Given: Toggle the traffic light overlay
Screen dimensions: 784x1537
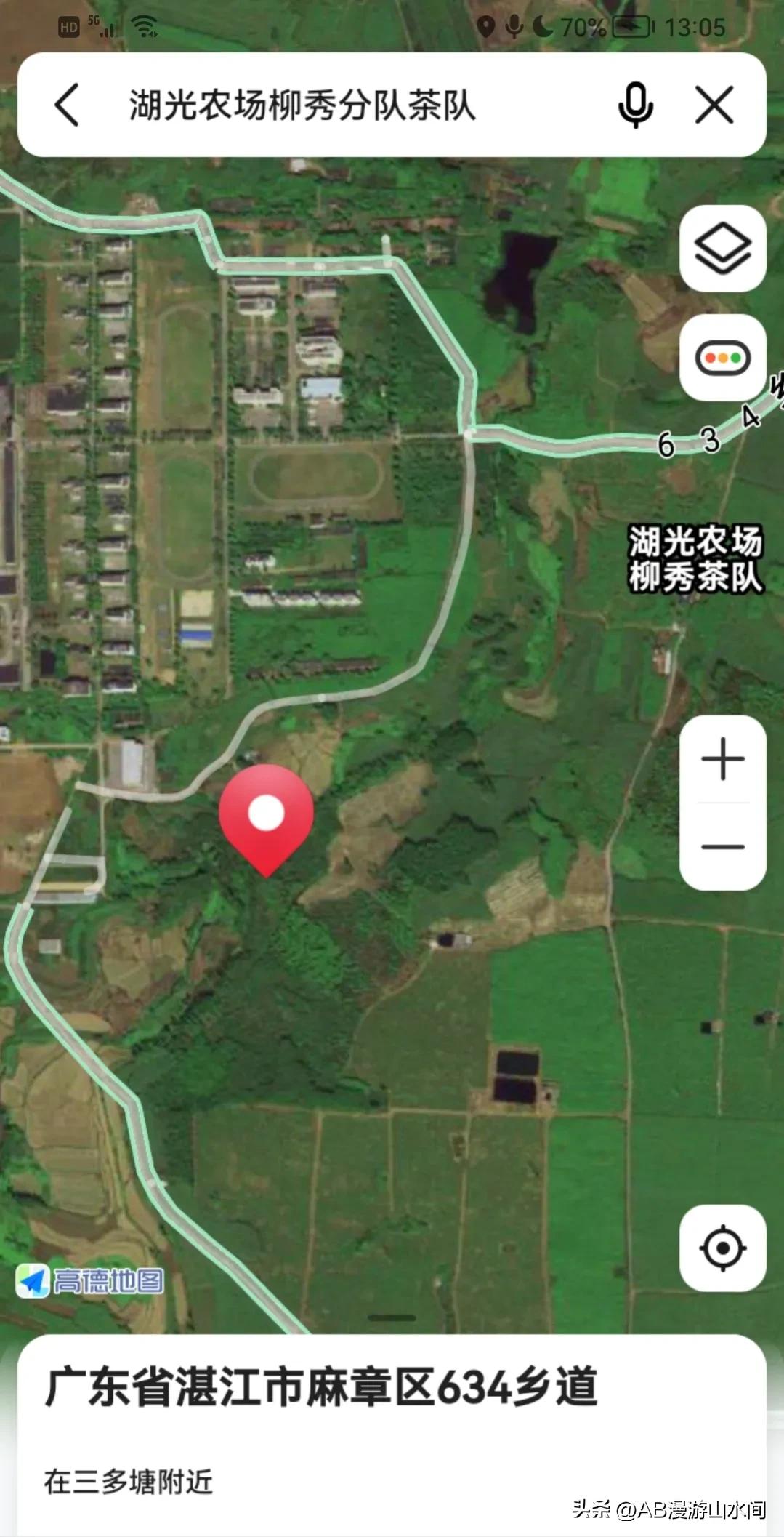Looking at the screenshot, I should point(722,358).
